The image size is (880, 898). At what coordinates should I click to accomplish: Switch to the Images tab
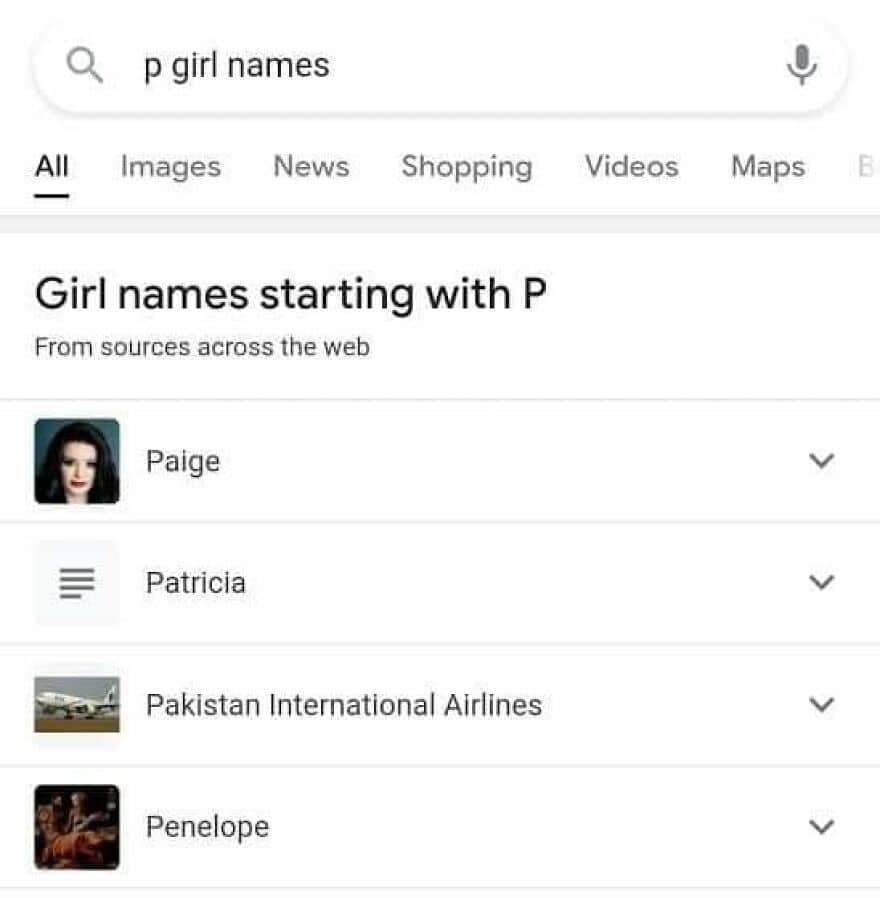170,166
